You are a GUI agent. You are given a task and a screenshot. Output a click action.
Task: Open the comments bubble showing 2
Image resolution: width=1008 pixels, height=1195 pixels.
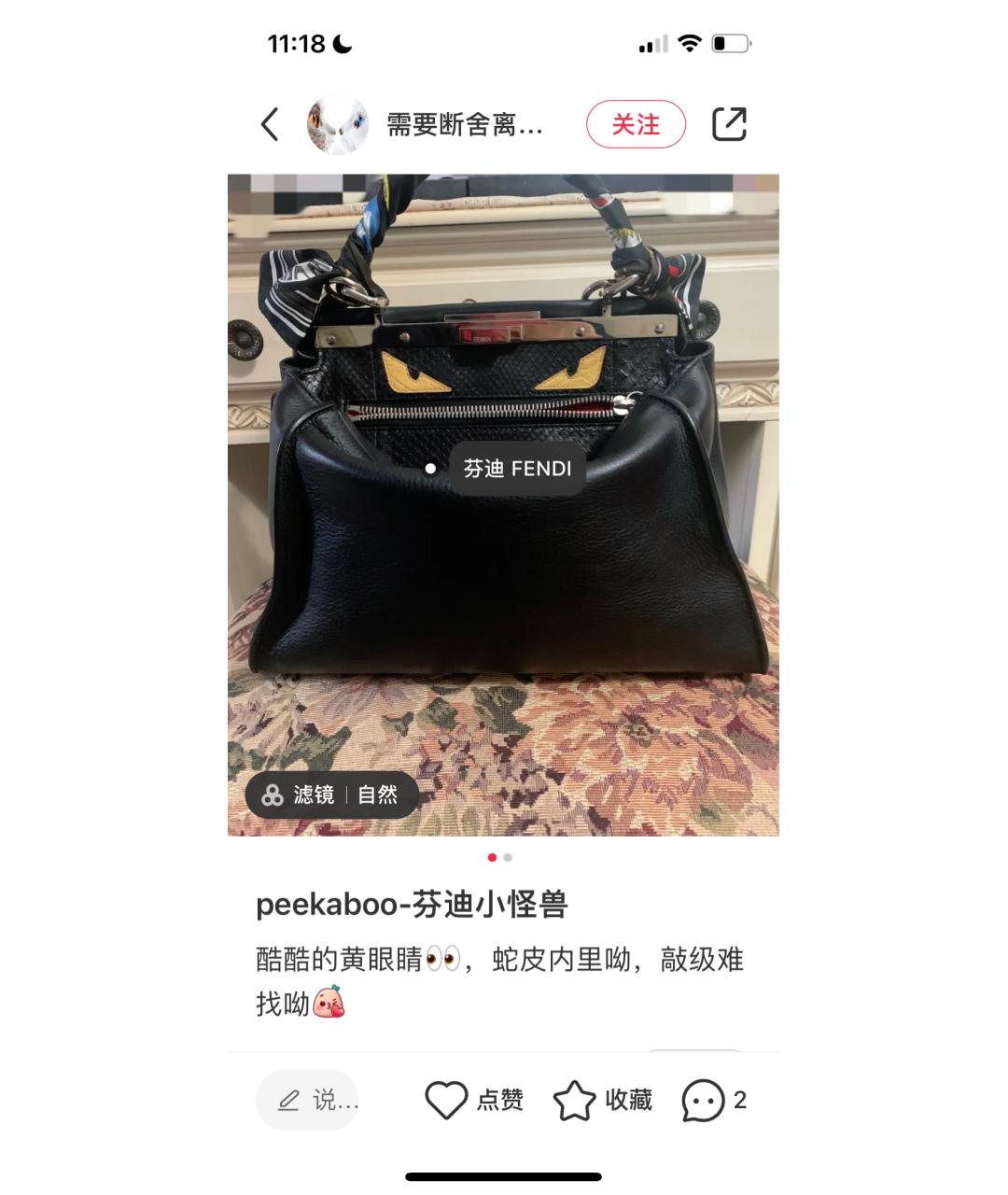point(714,1100)
